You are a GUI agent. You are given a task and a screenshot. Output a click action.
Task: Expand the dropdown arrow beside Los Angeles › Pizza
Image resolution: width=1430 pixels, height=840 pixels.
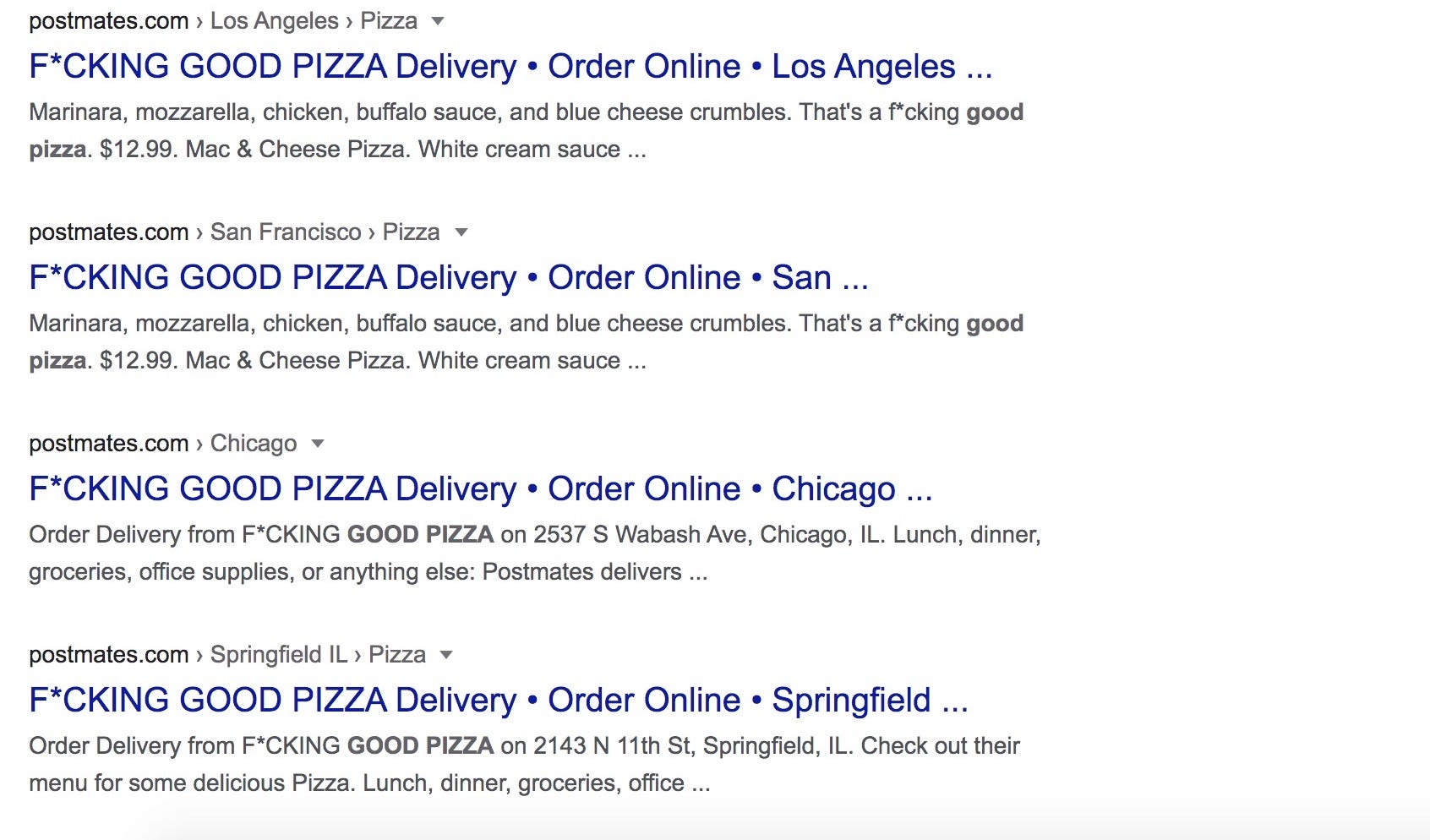tap(438, 21)
